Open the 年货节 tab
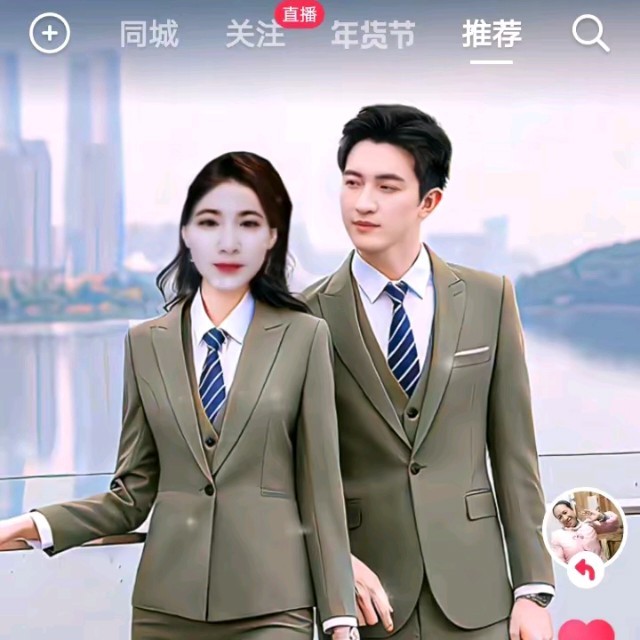 click(373, 36)
